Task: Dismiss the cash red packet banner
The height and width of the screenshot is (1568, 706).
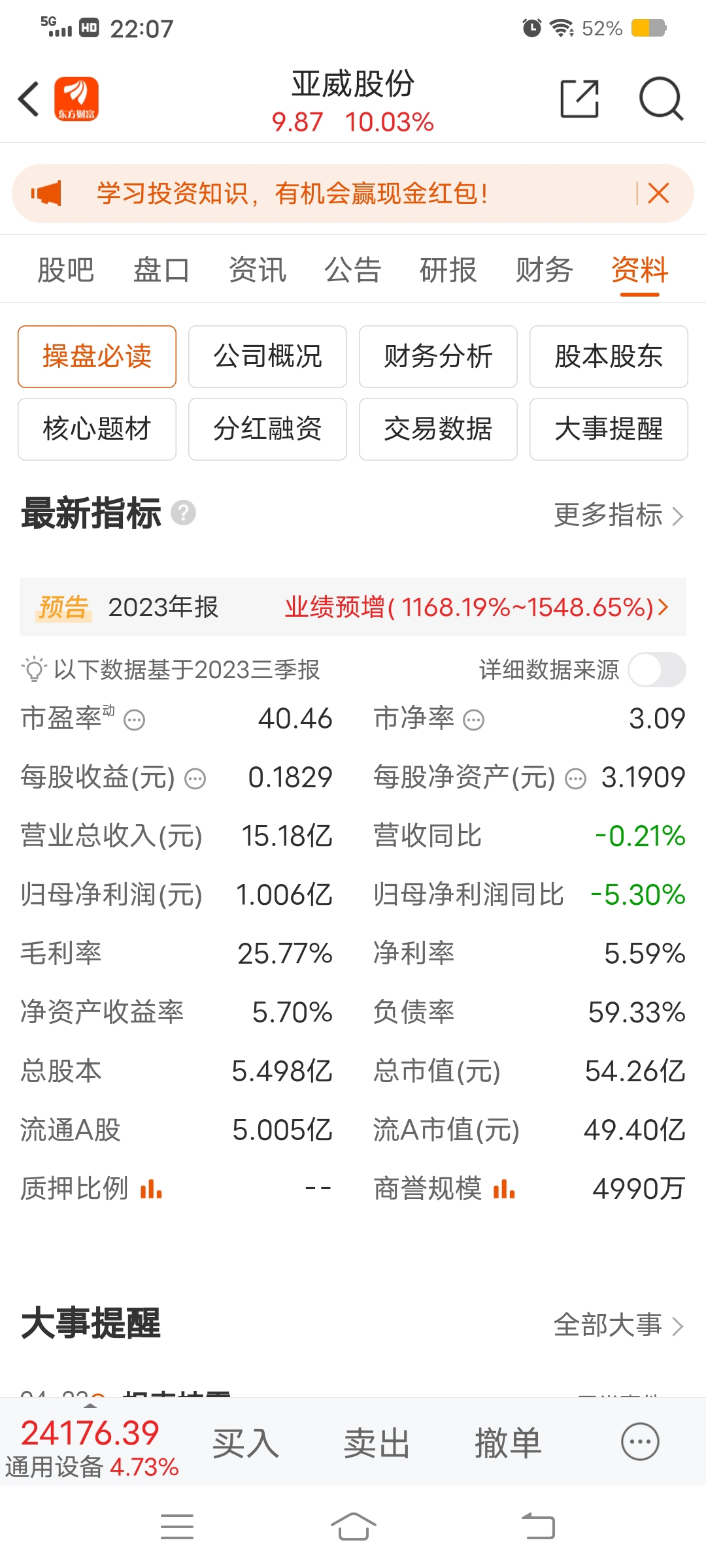Action: click(x=658, y=193)
